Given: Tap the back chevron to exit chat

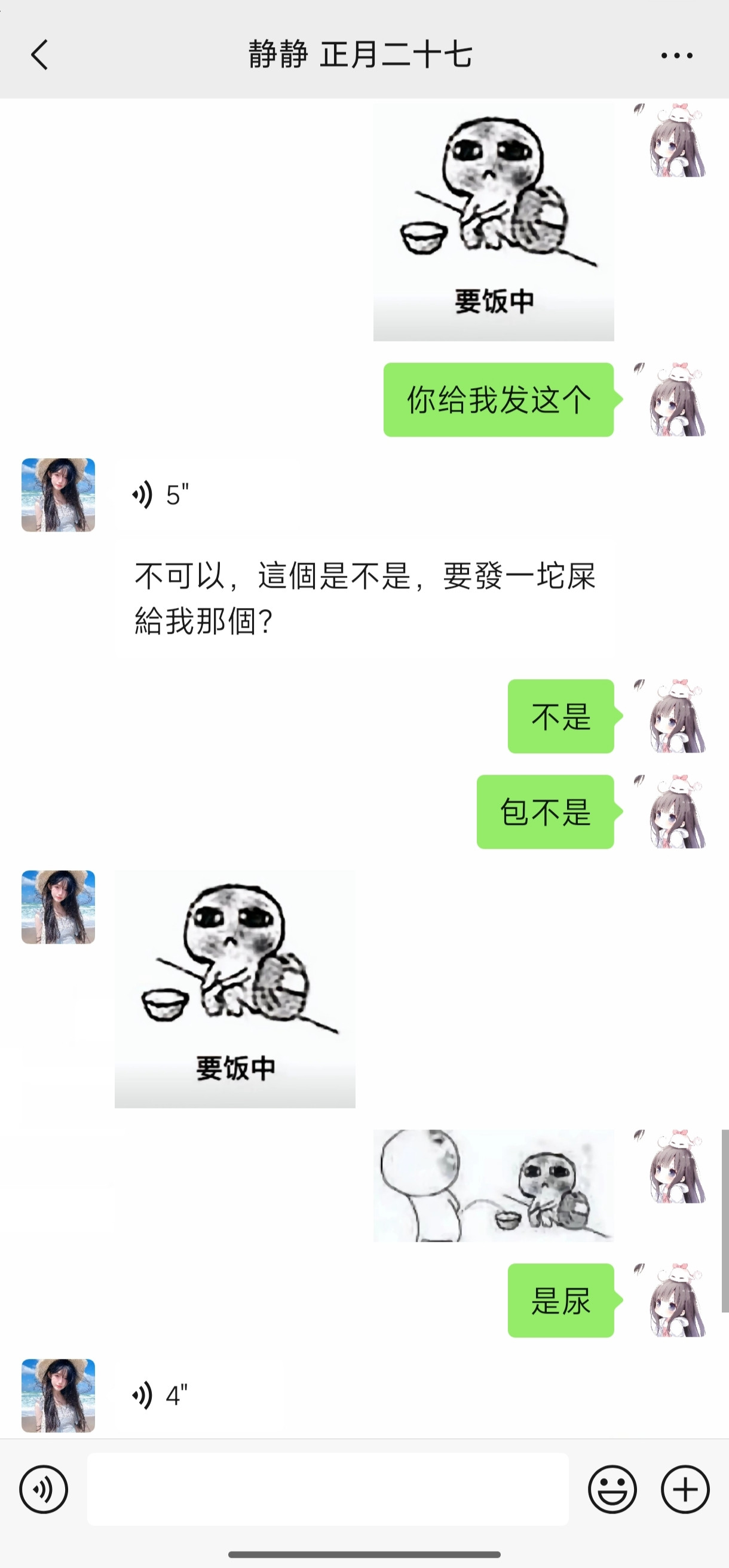Looking at the screenshot, I should point(38,54).
